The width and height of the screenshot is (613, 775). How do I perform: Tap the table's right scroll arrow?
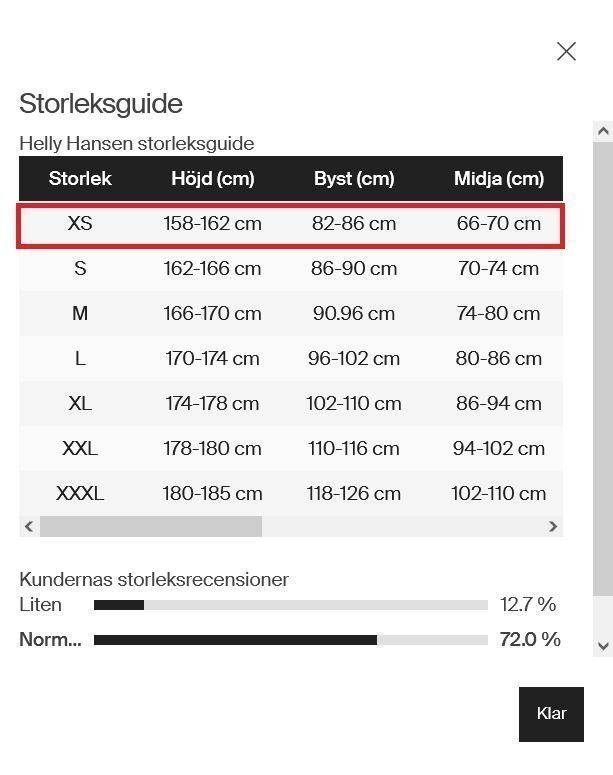tap(552, 526)
